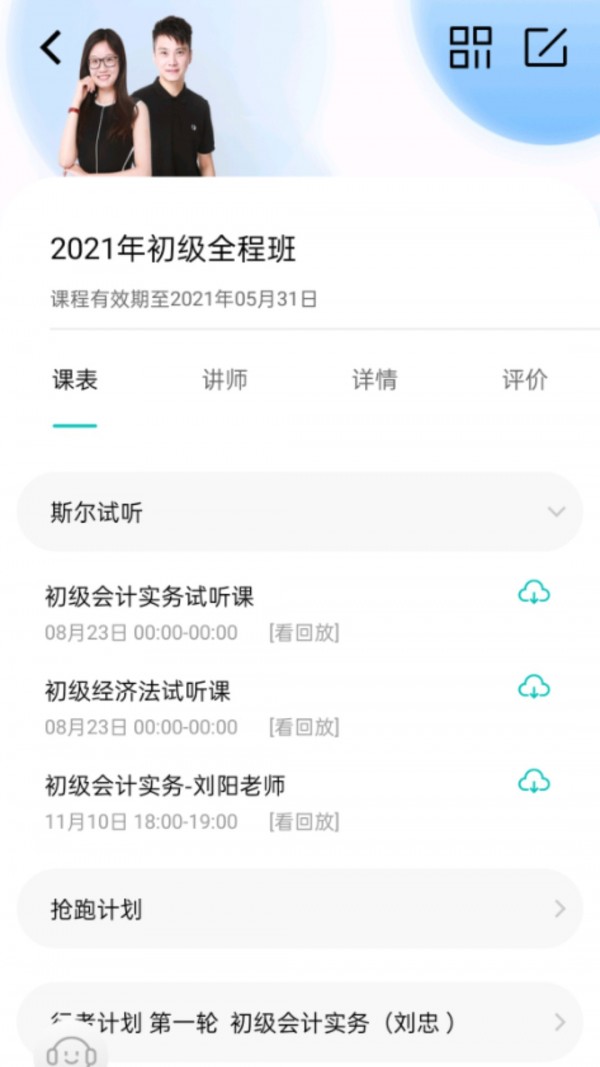Download 初级经济法试听课 lesson
Viewport: 600px width, 1067px height.
[534, 688]
